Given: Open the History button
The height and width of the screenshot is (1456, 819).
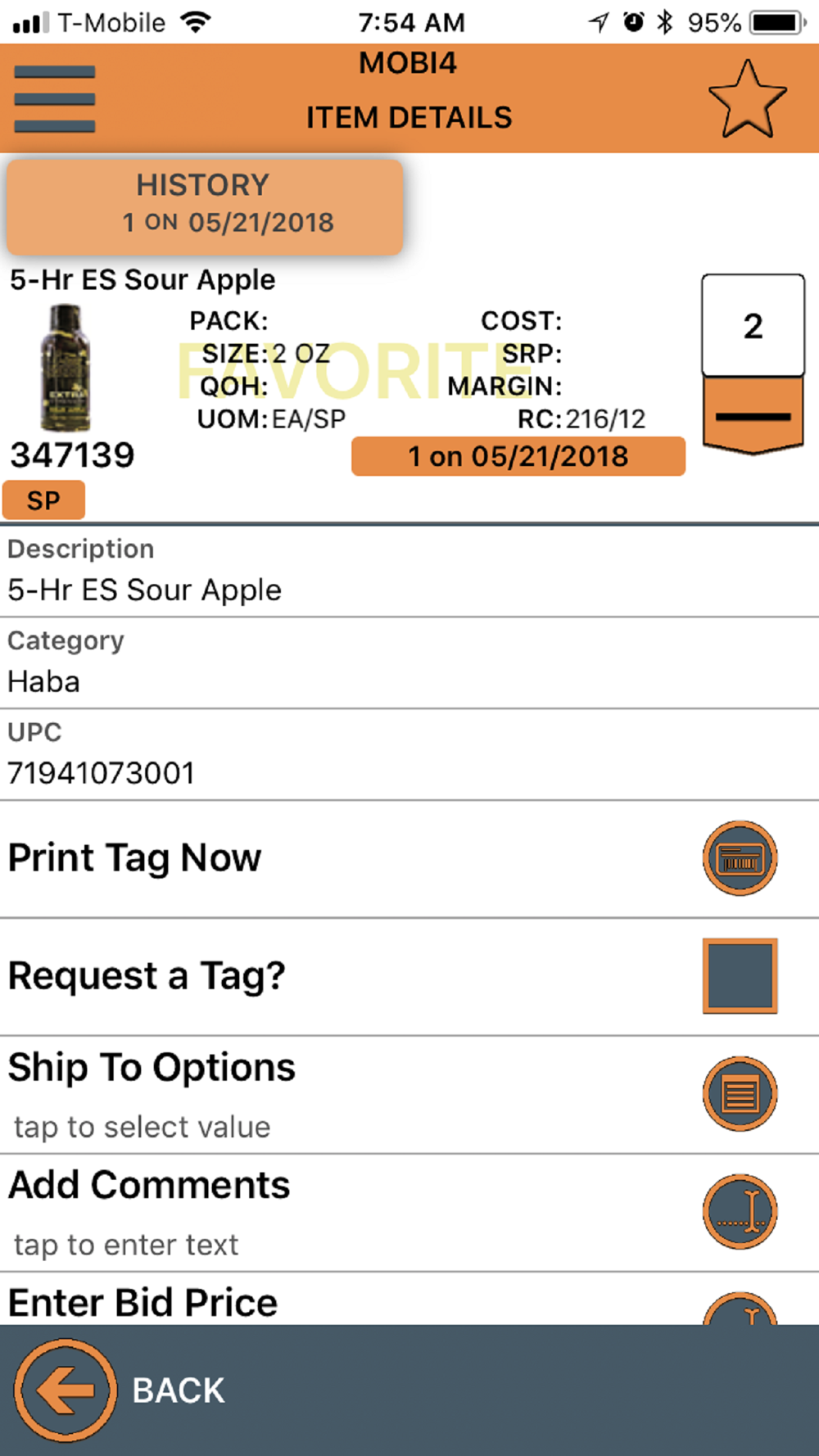Looking at the screenshot, I should pos(205,206).
